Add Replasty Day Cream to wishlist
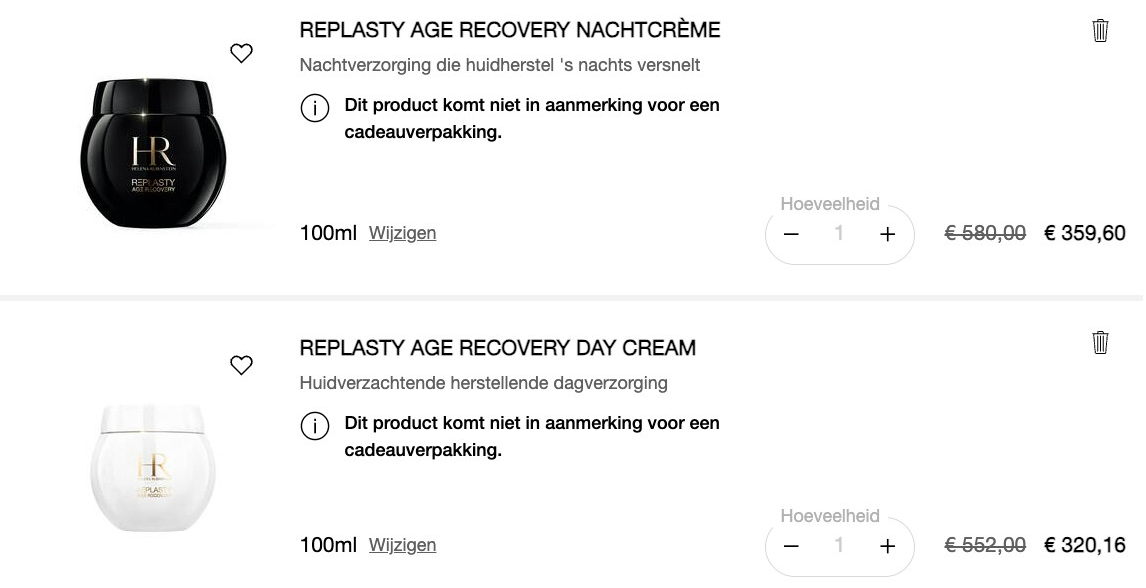This screenshot has height=588, width=1146. 241,366
